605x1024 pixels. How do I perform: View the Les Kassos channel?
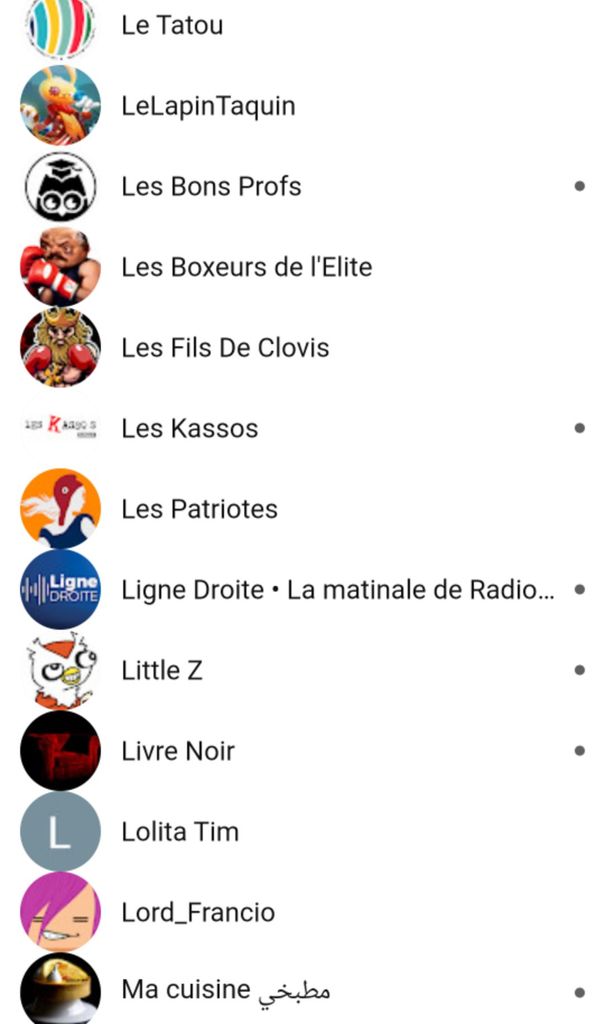click(190, 428)
